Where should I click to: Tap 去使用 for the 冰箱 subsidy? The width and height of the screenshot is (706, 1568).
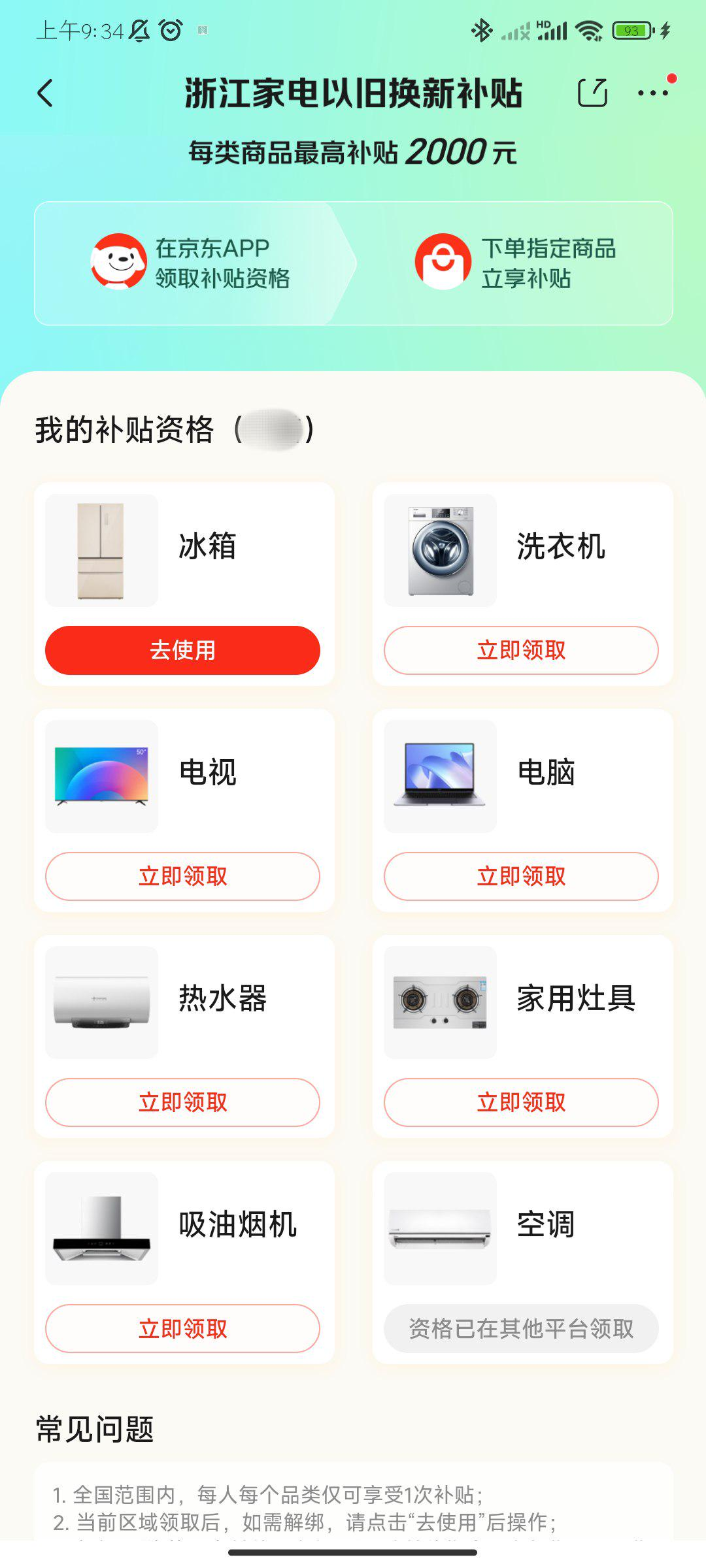[182, 650]
